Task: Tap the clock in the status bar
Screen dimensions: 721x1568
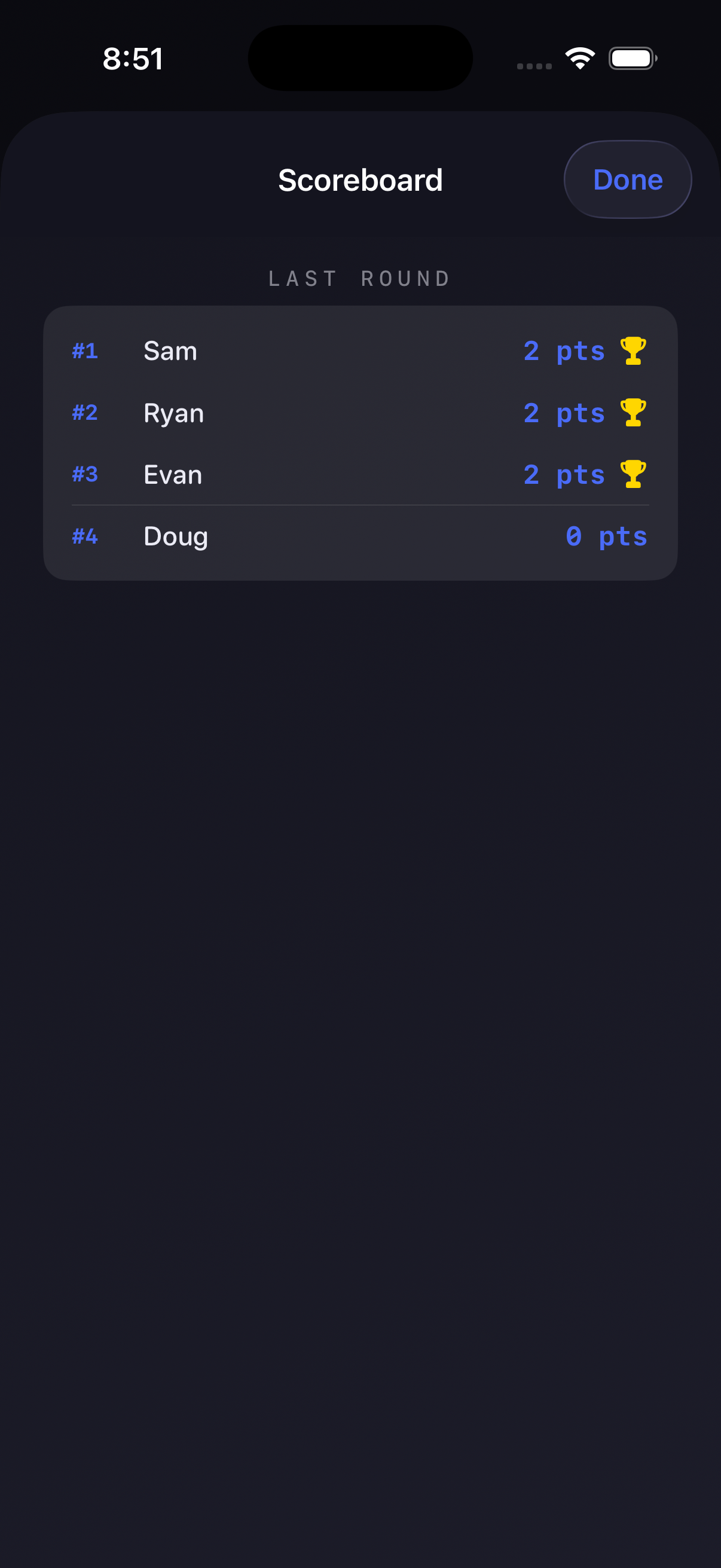Action: click(x=133, y=58)
